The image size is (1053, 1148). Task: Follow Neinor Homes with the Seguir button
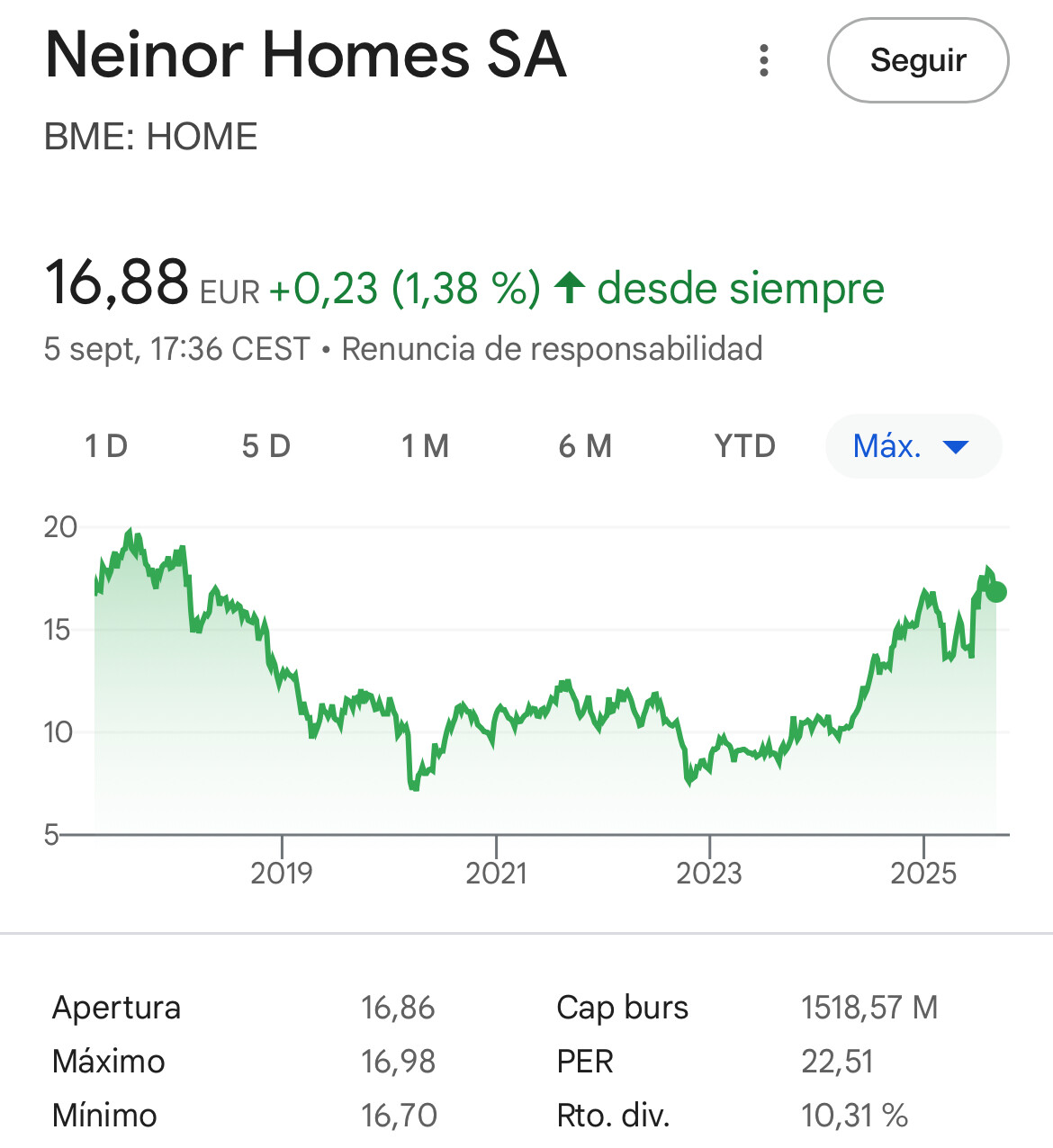pos(917,60)
